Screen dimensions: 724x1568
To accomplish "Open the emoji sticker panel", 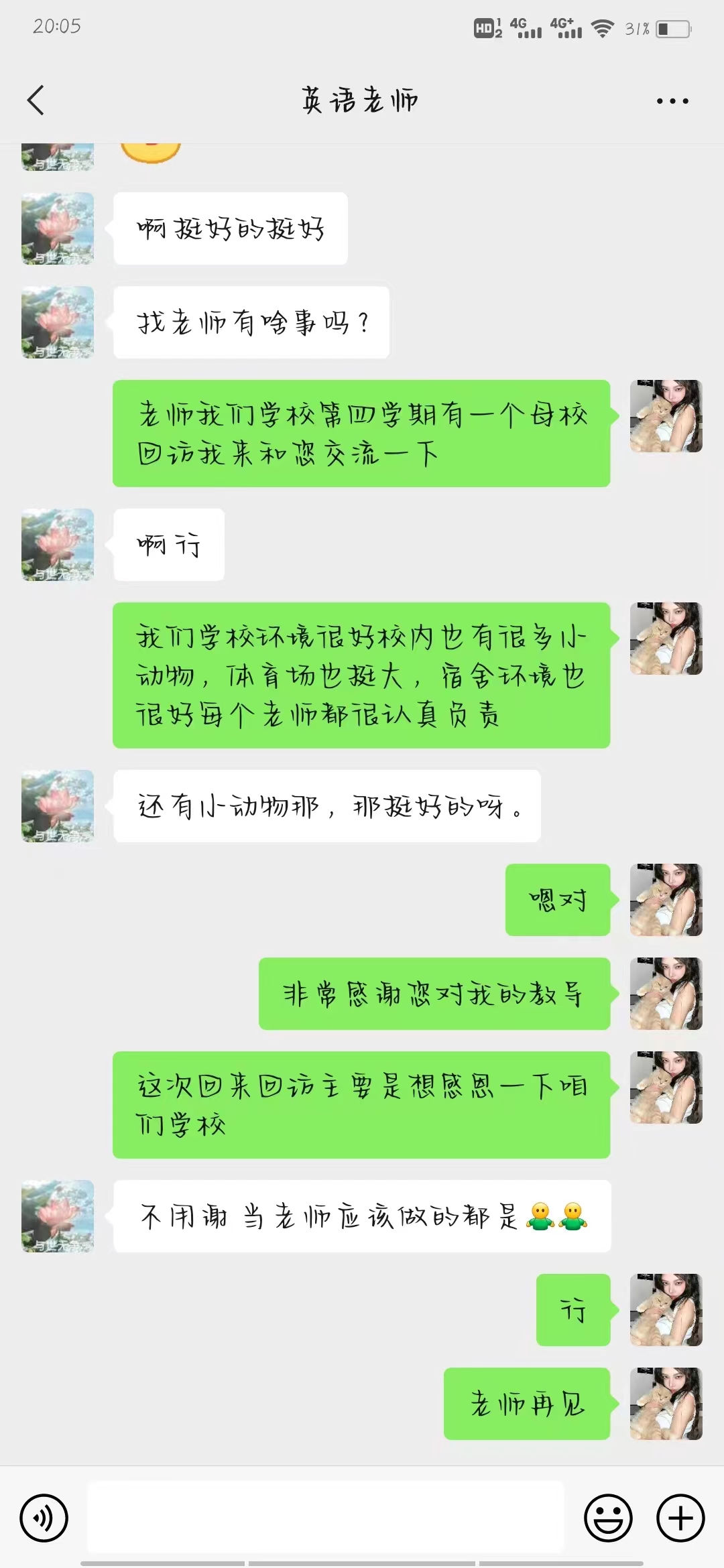I will pyautogui.click(x=608, y=1518).
